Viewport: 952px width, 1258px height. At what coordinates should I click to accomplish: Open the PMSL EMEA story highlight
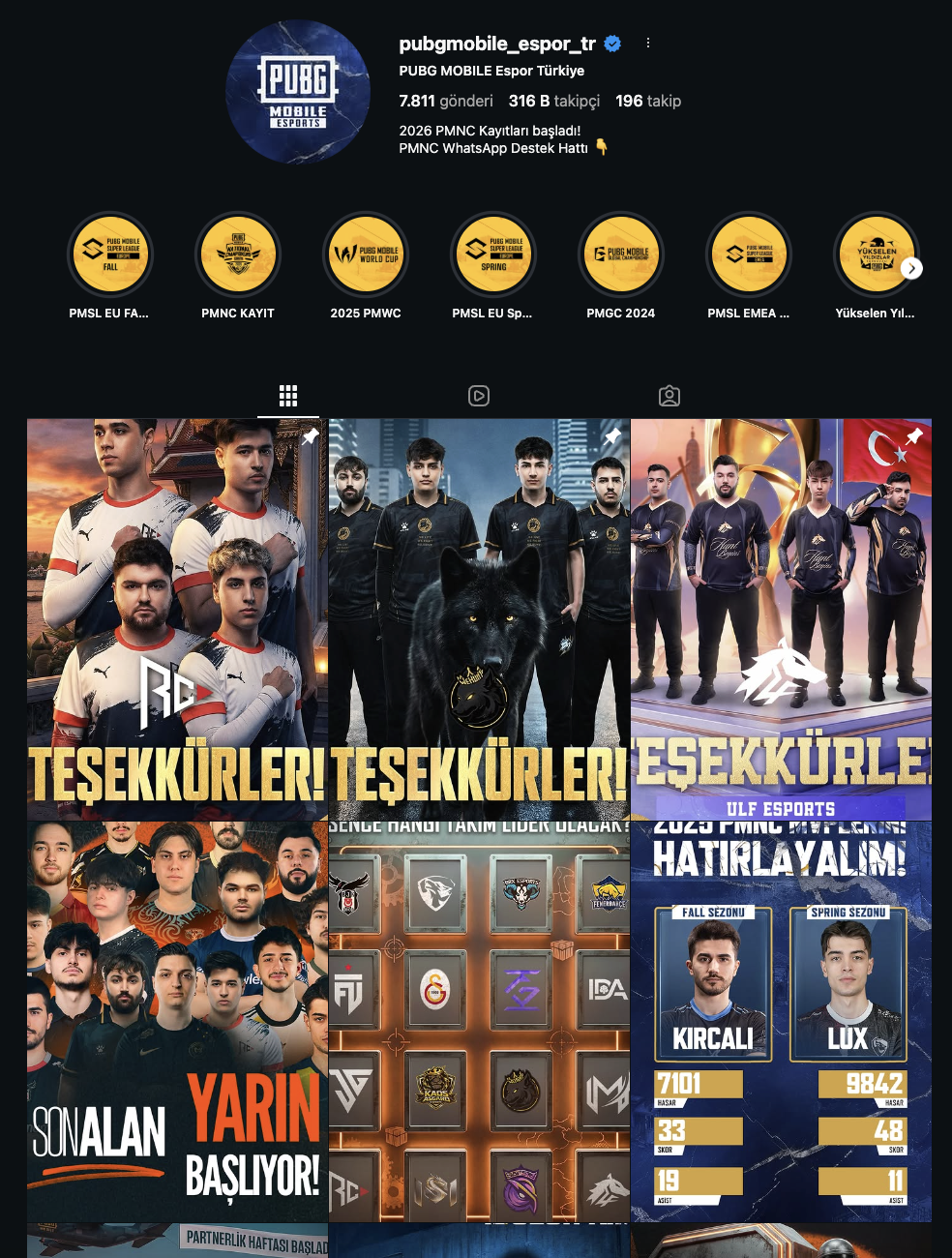[749, 255]
